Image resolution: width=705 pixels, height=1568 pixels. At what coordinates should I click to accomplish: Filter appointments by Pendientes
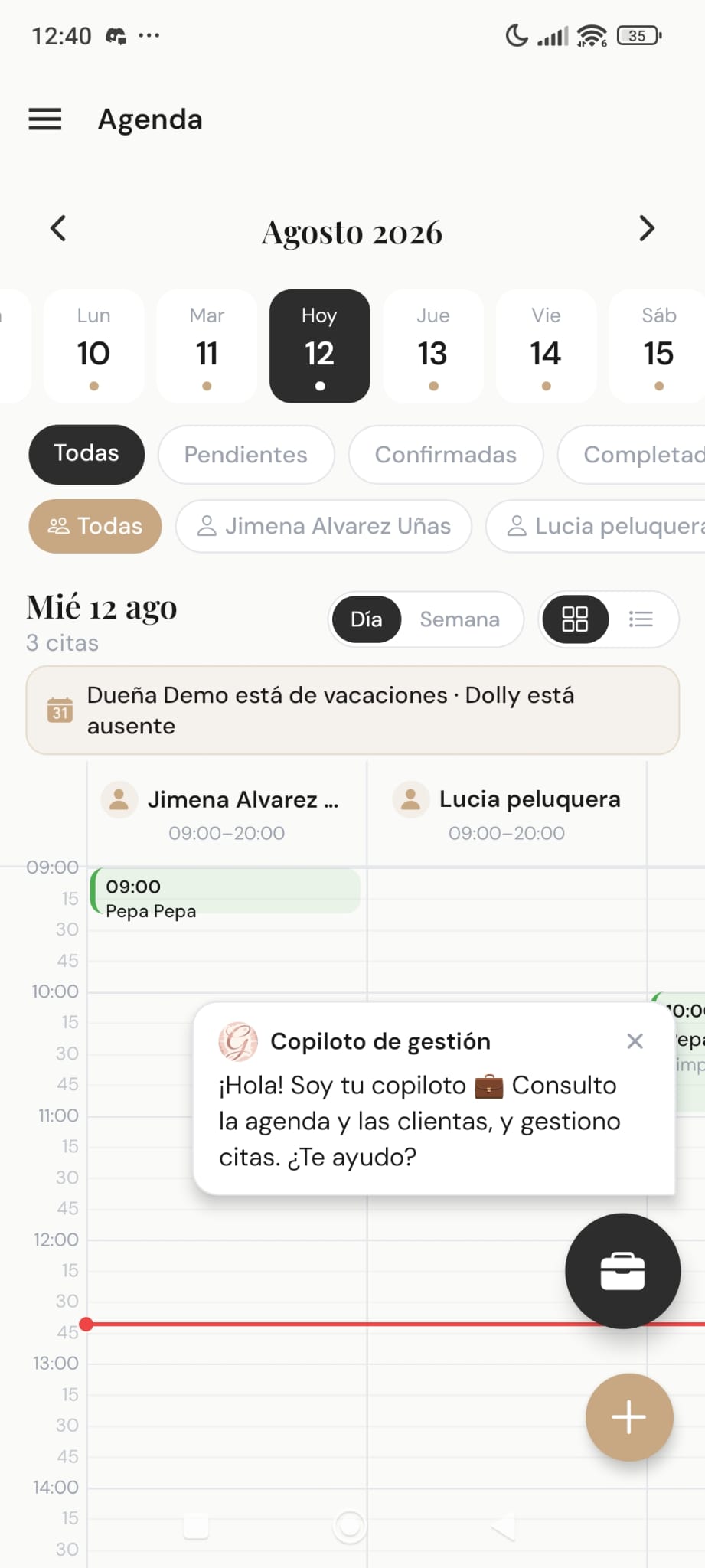(x=246, y=455)
